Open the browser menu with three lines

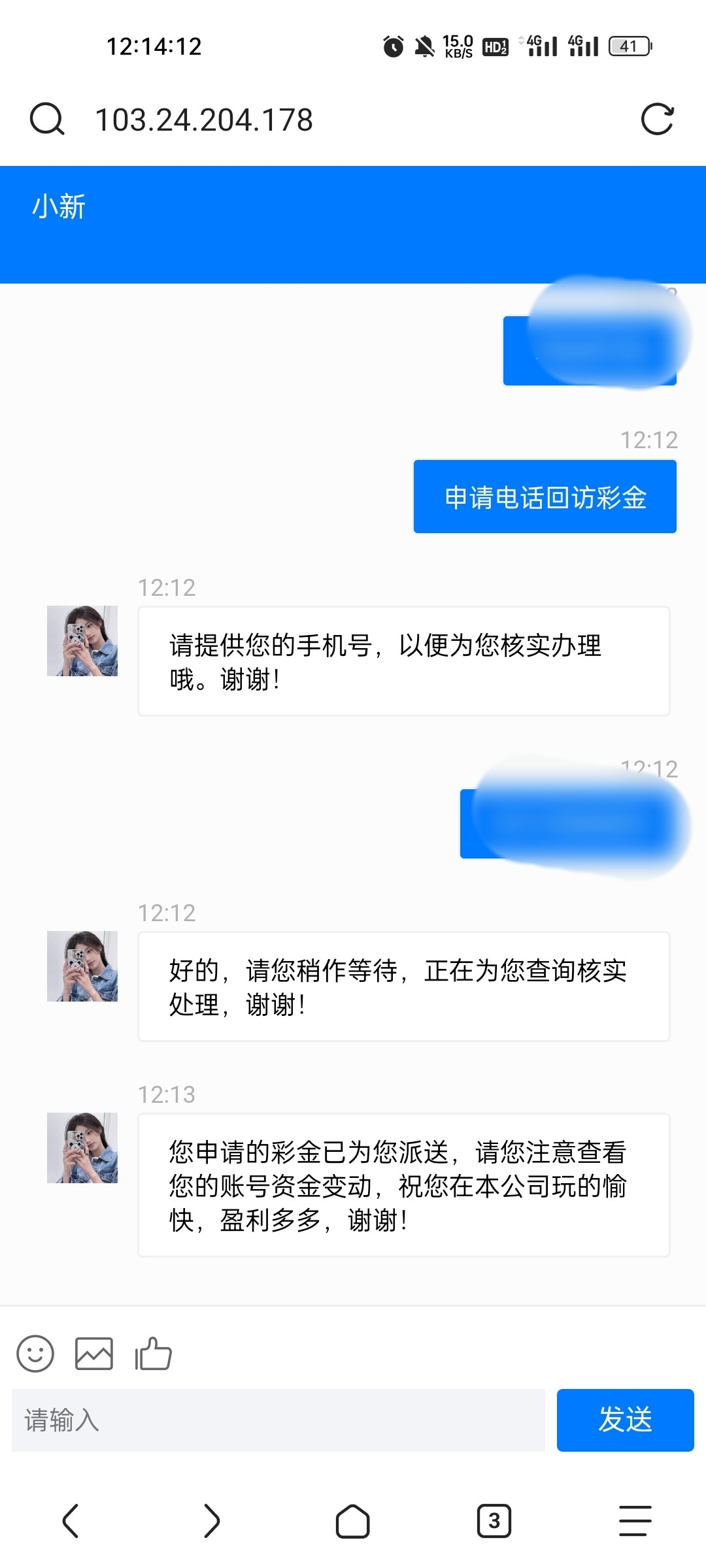635,1521
